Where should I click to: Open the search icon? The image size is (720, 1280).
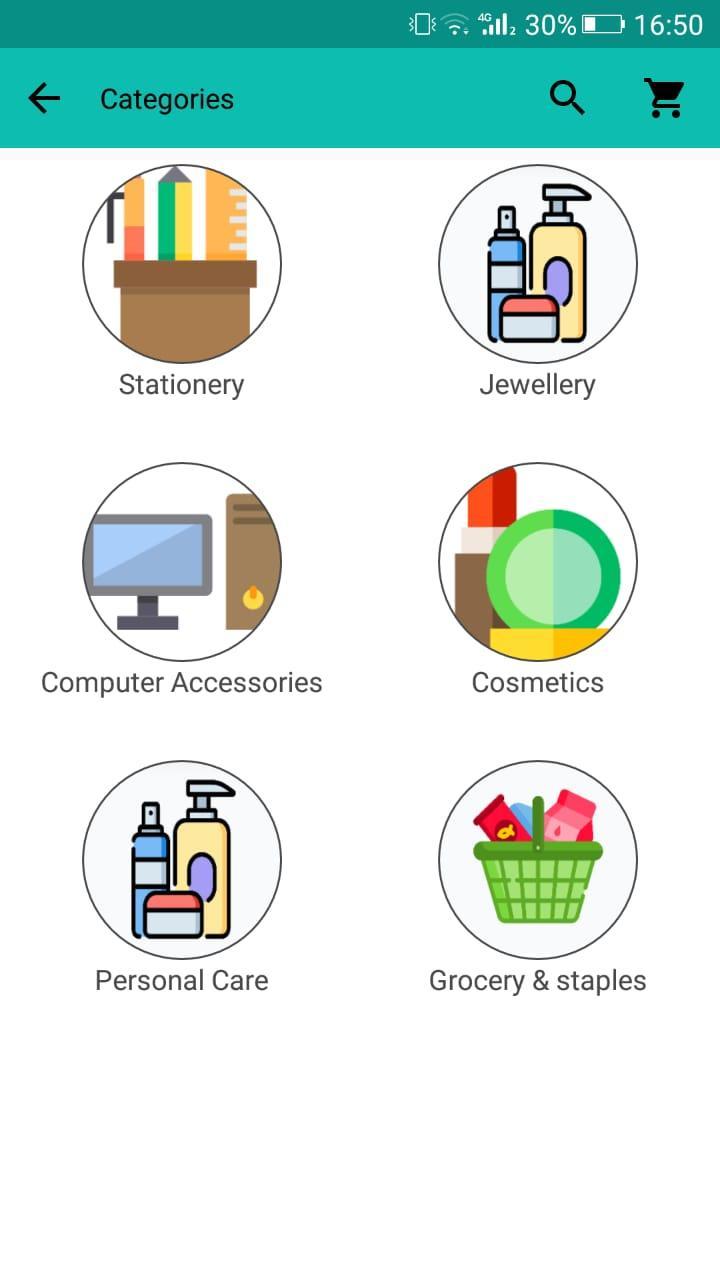tap(567, 98)
